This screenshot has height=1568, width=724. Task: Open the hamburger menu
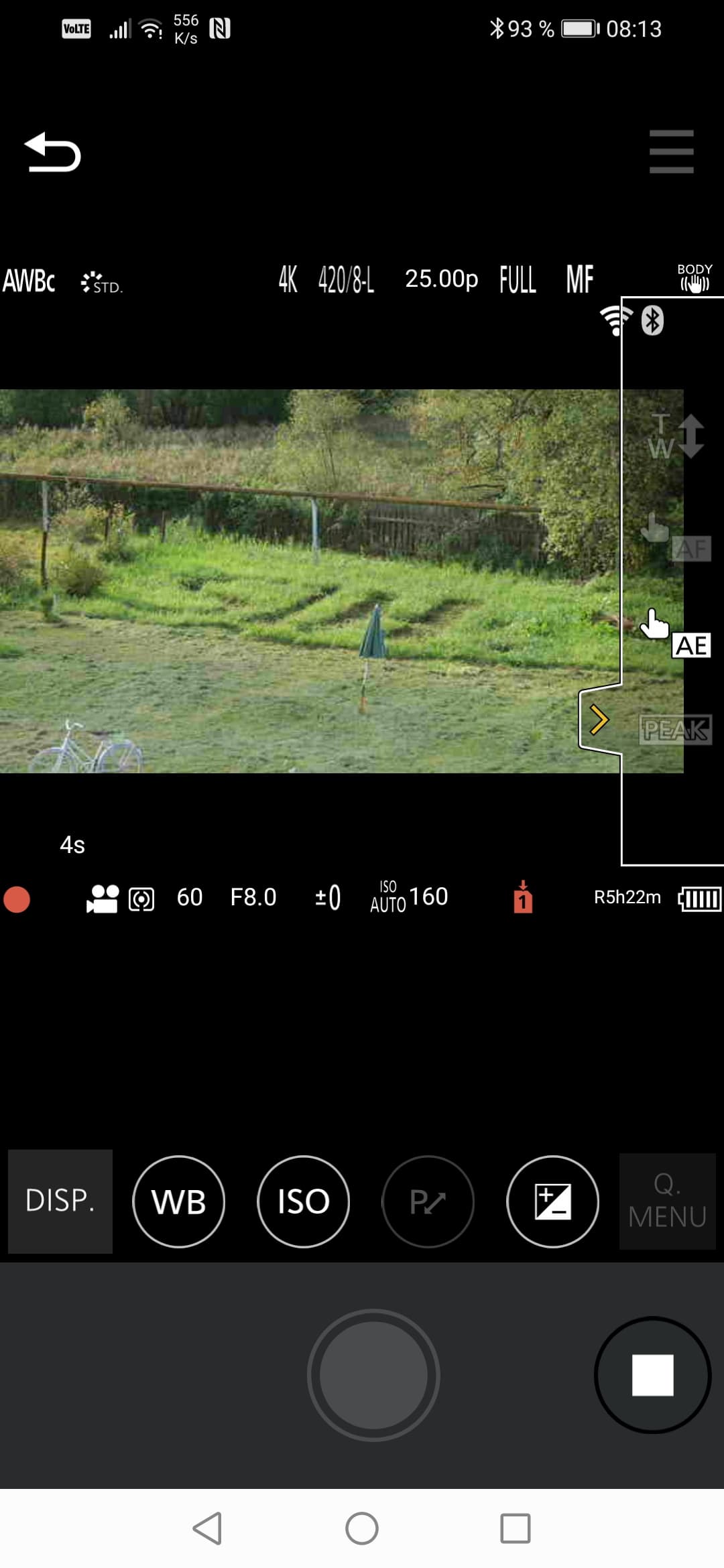pyautogui.click(x=671, y=151)
